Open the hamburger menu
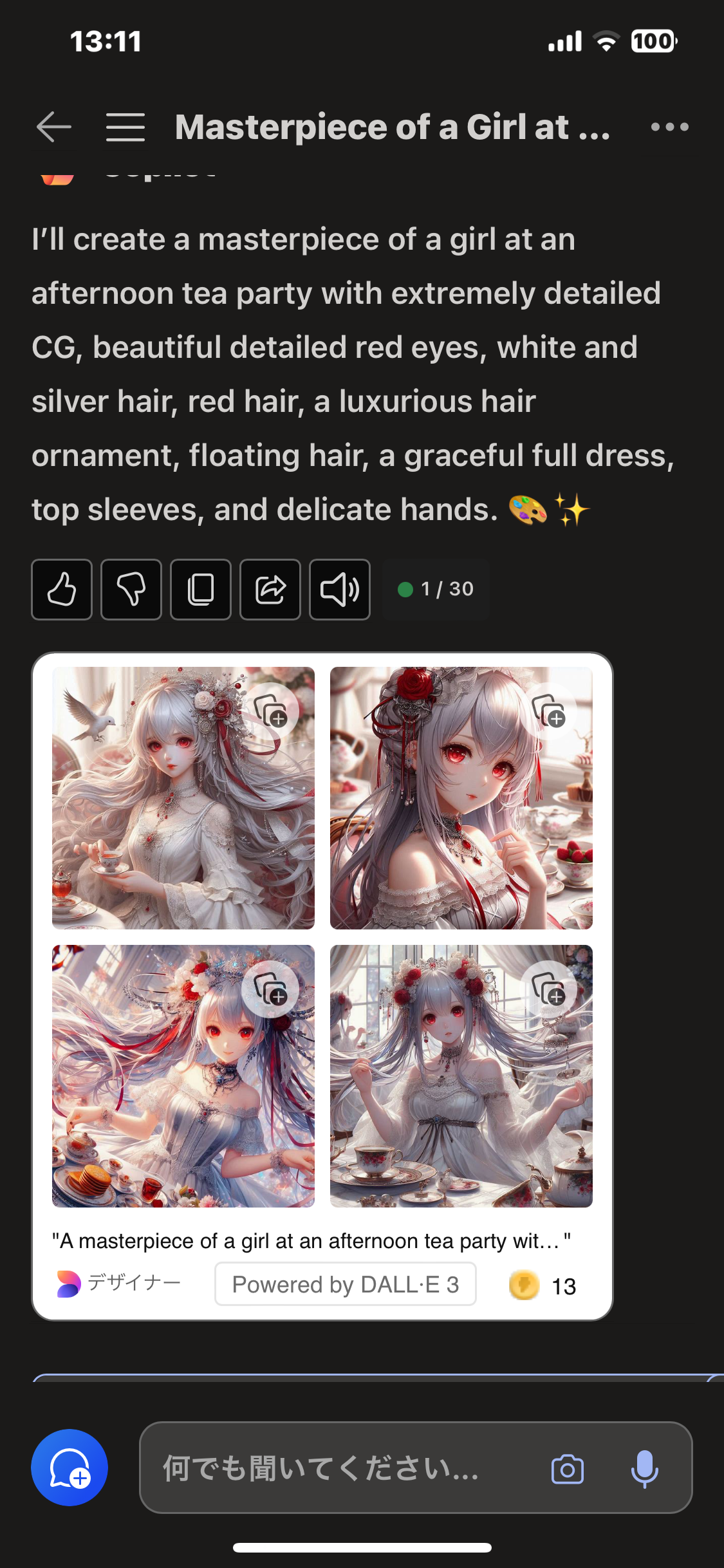The image size is (724, 1568). pyautogui.click(x=125, y=127)
